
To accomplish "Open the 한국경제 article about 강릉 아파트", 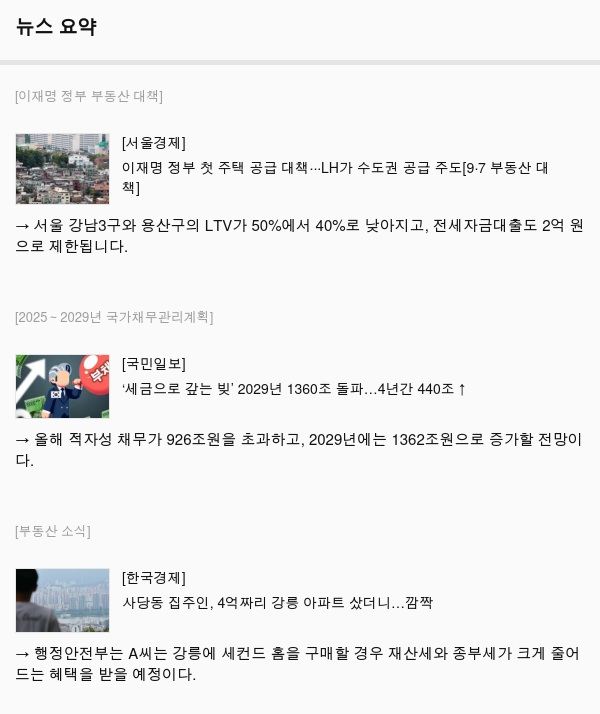I will pos(277,603).
